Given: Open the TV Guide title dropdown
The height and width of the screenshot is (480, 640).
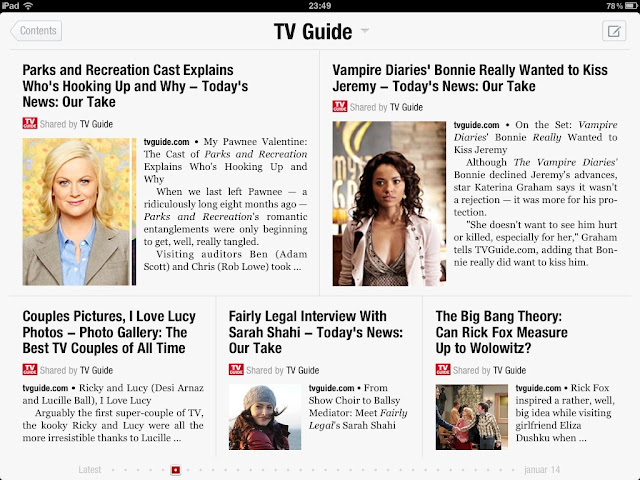Looking at the screenshot, I should coord(365,31).
